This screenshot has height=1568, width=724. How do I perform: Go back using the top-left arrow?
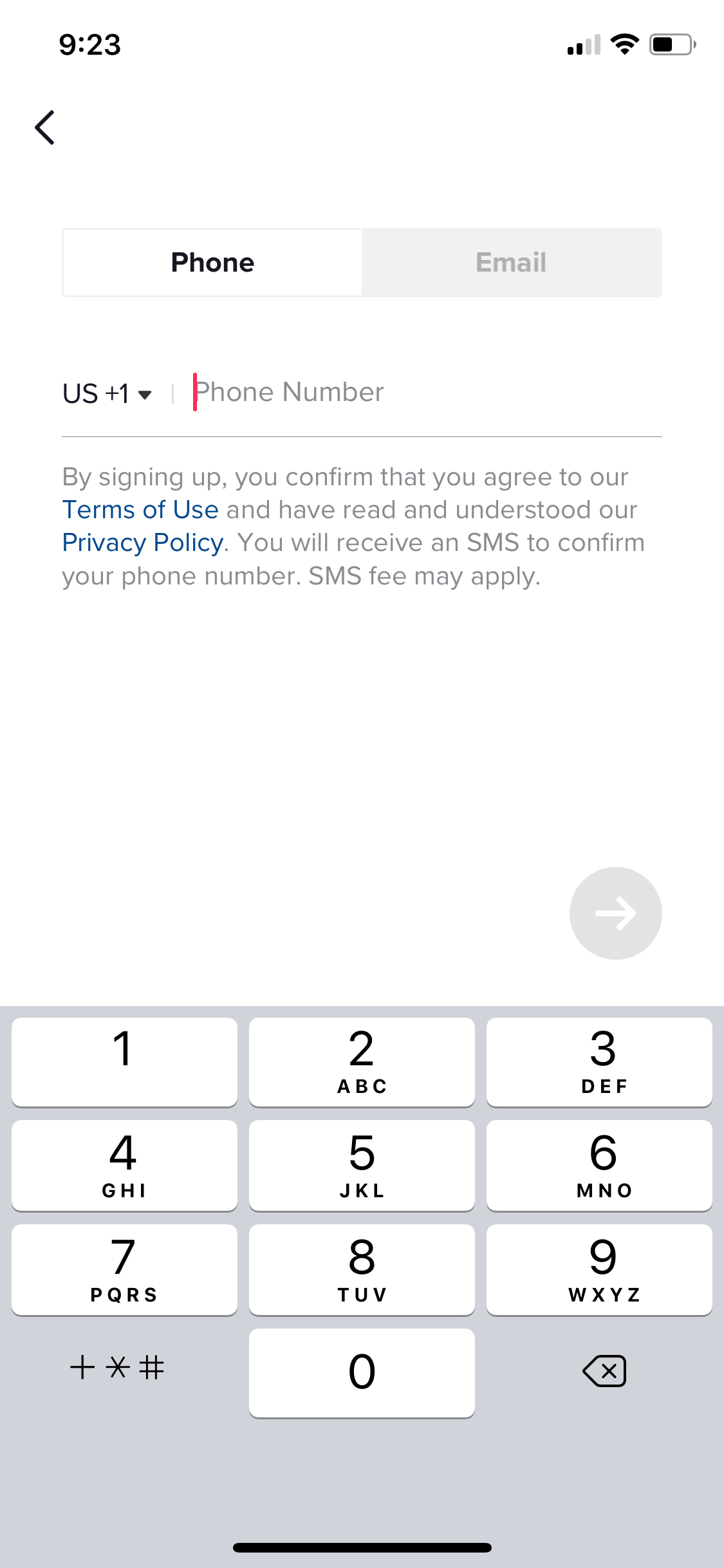click(x=44, y=127)
